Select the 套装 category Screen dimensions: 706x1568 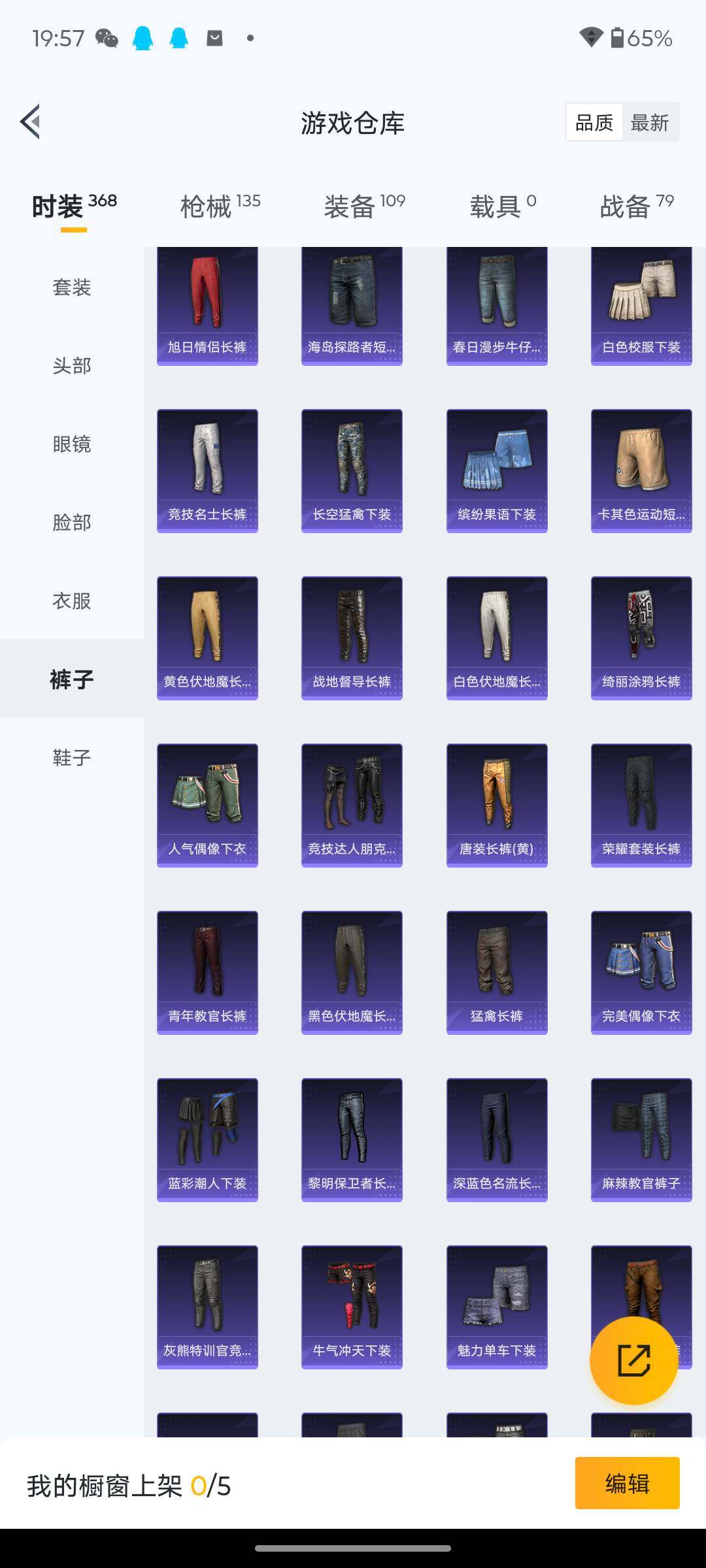coord(72,287)
